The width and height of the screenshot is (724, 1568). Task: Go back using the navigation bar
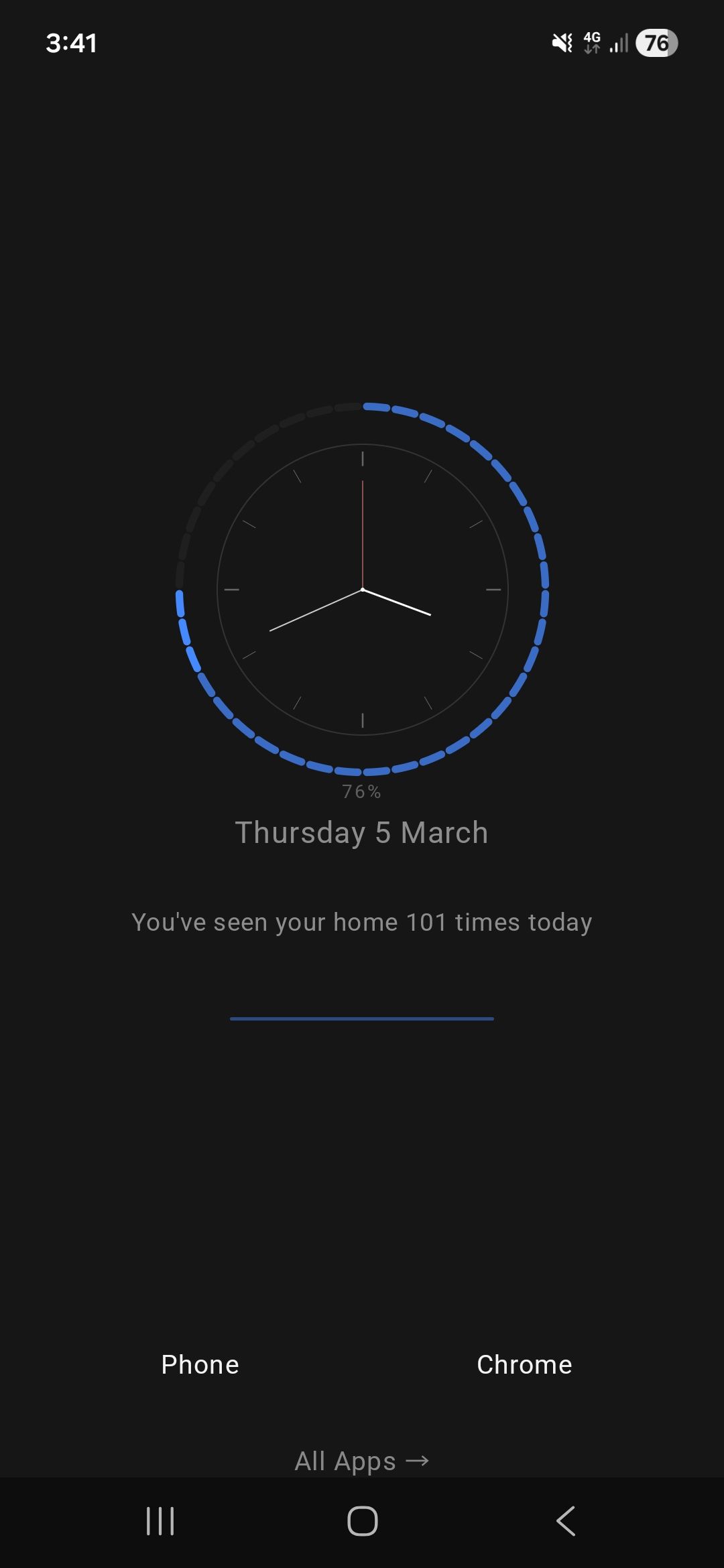pyautogui.click(x=565, y=1521)
